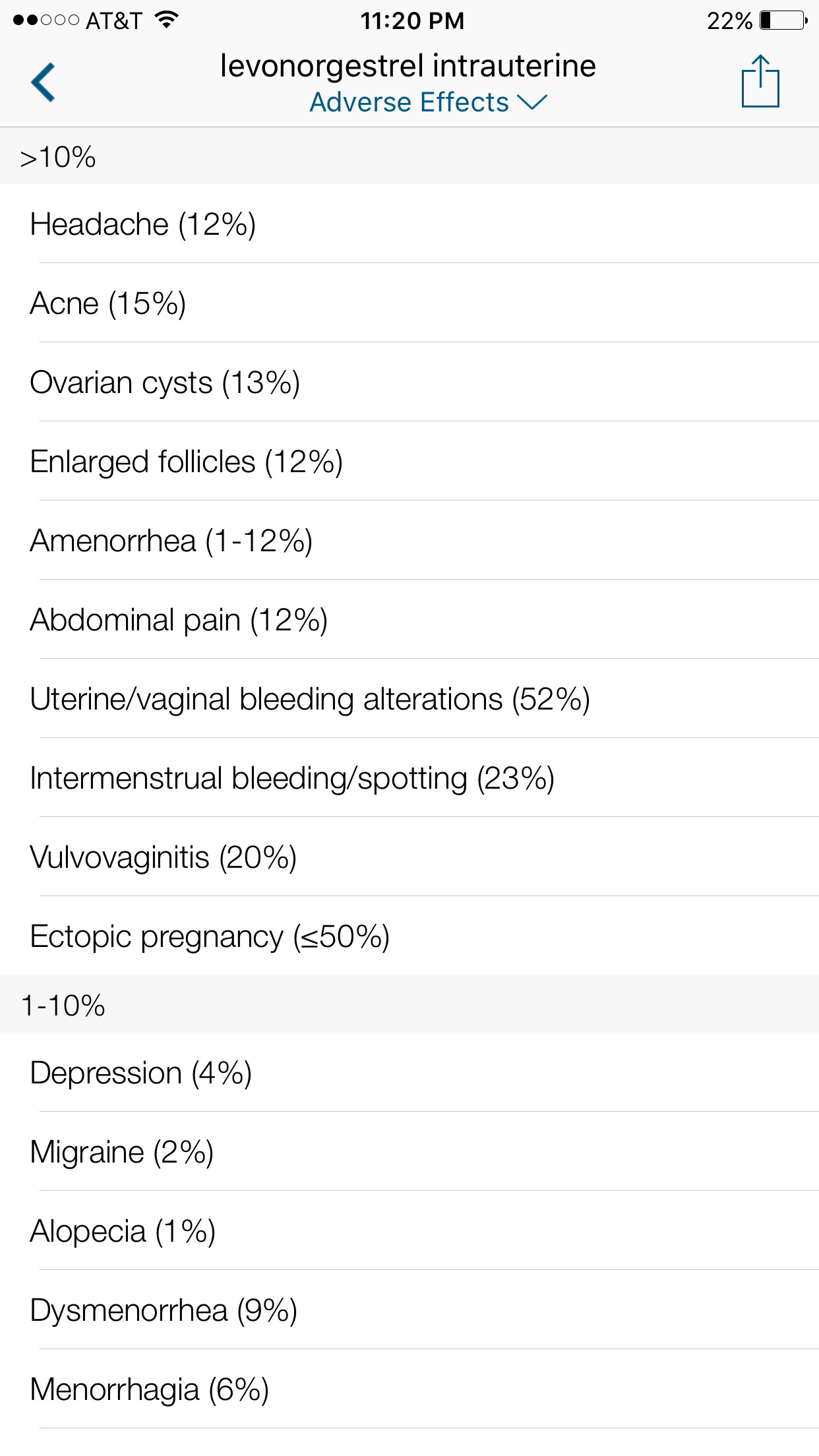The width and height of the screenshot is (819, 1456).
Task: Open the Adverse Effects section dropdown
Action: (428, 102)
